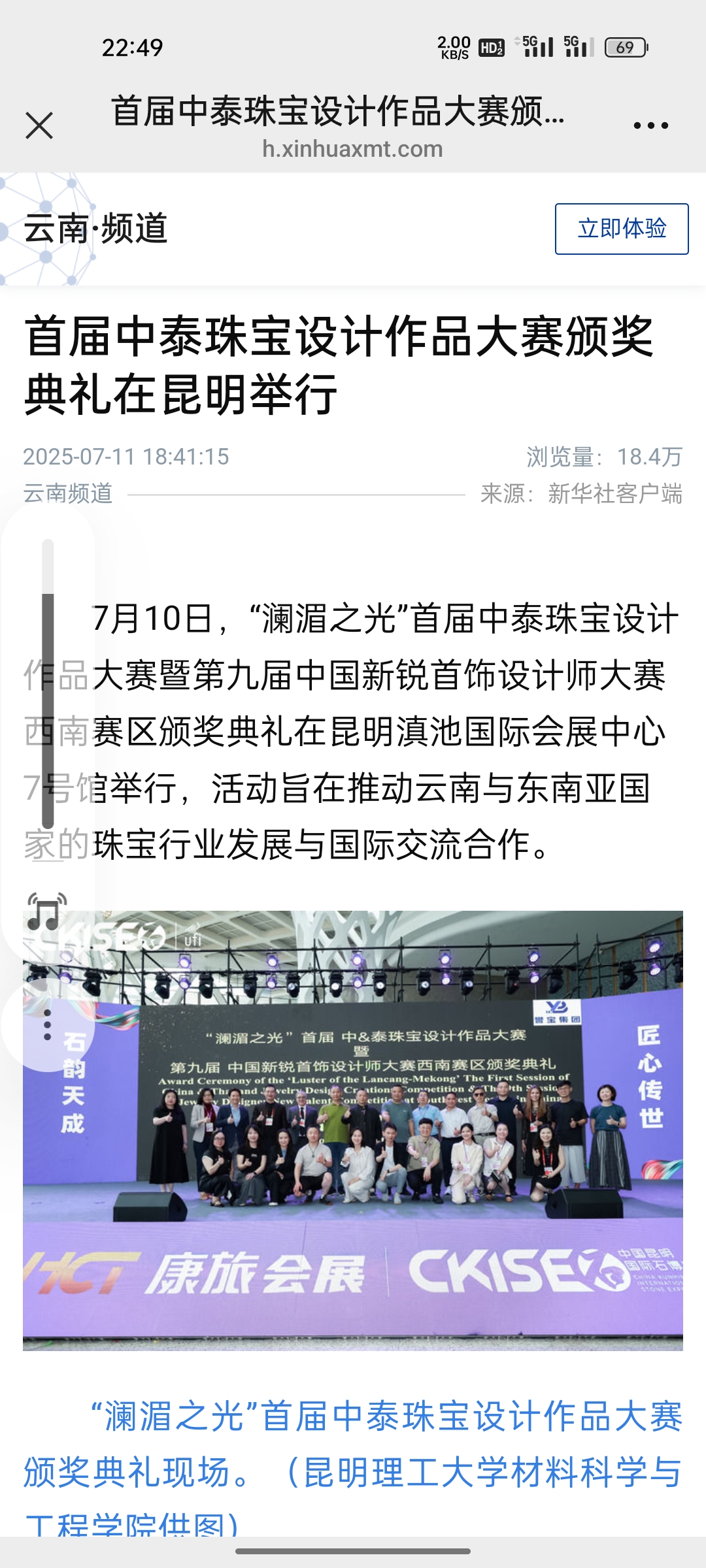Open the three-dot overflow menu in the title bar
The image size is (706, 1568).
click(x=650, y=125)
